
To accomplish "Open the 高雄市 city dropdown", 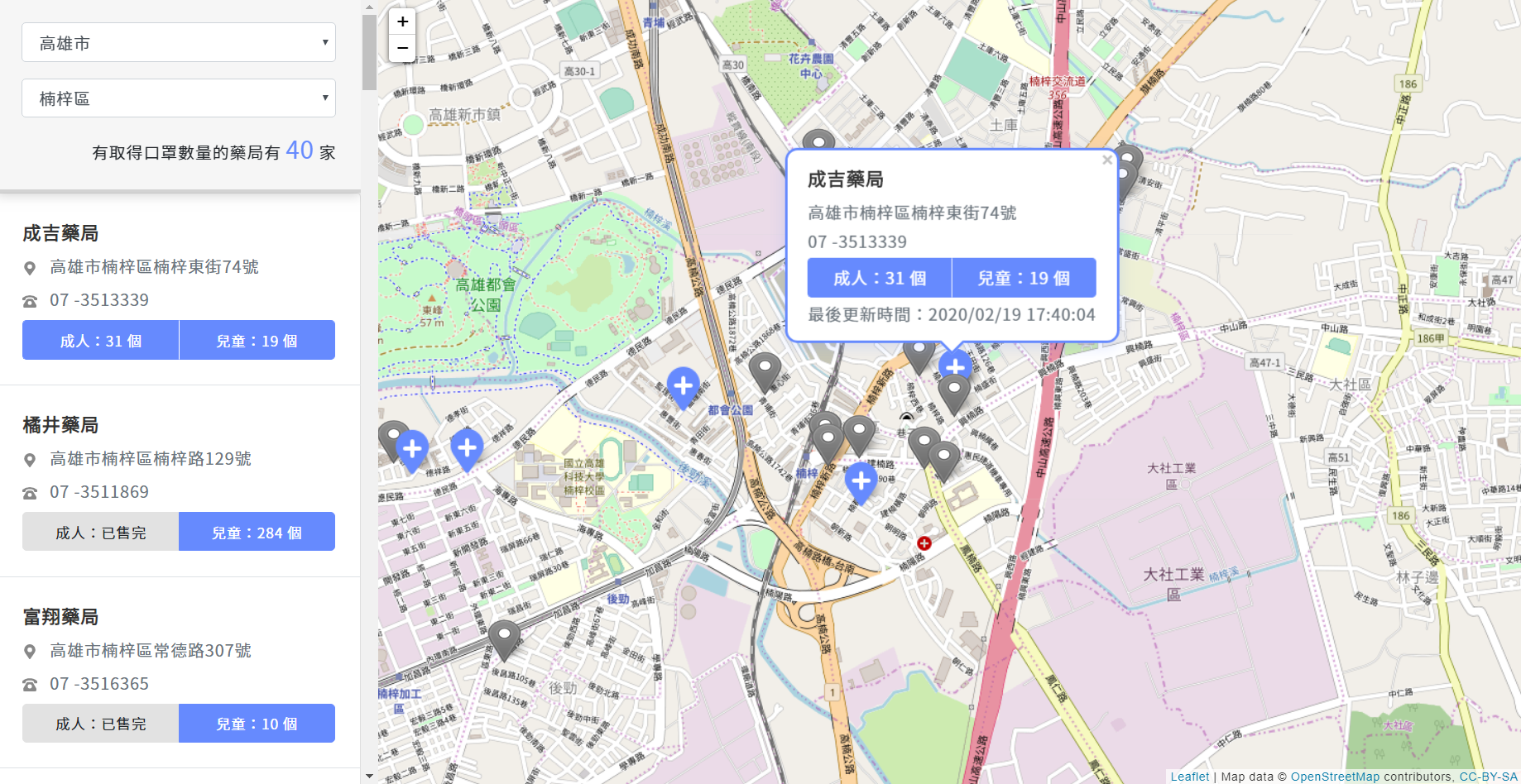I will [178, 42].
